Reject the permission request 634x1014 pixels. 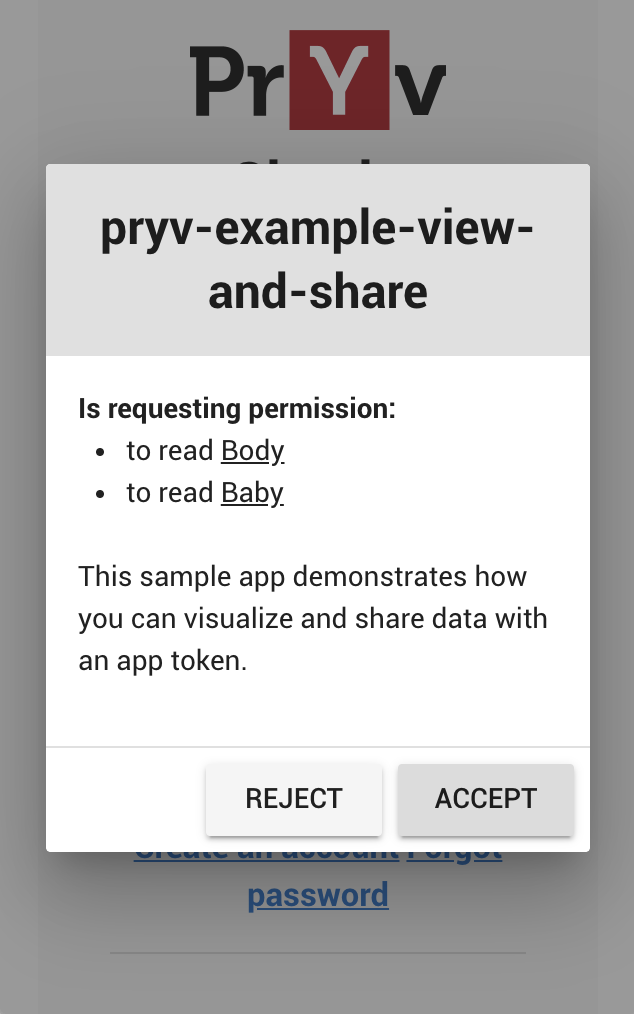point(294,799)
